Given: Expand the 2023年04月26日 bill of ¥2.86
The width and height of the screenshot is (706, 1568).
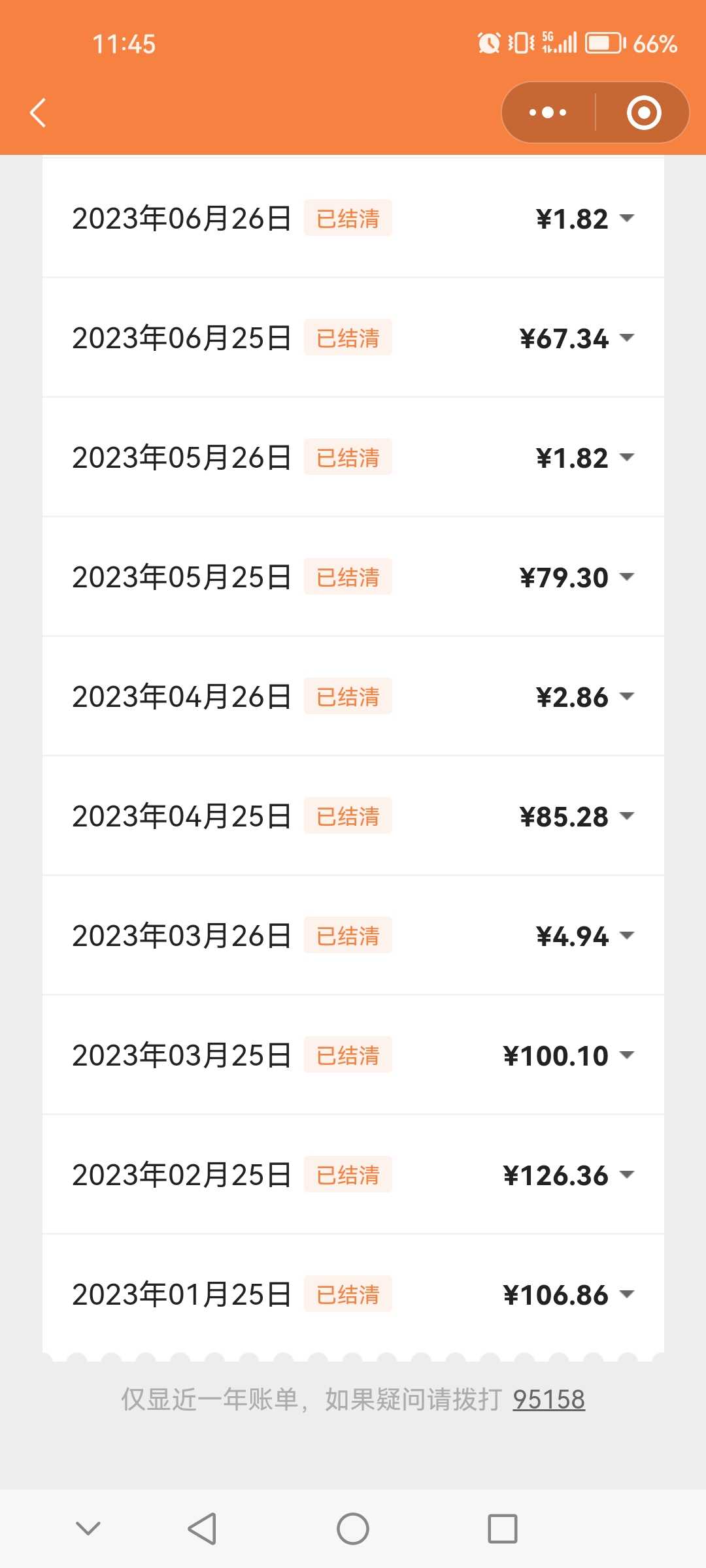Looking at the screenshot, I should click(353, 696).
